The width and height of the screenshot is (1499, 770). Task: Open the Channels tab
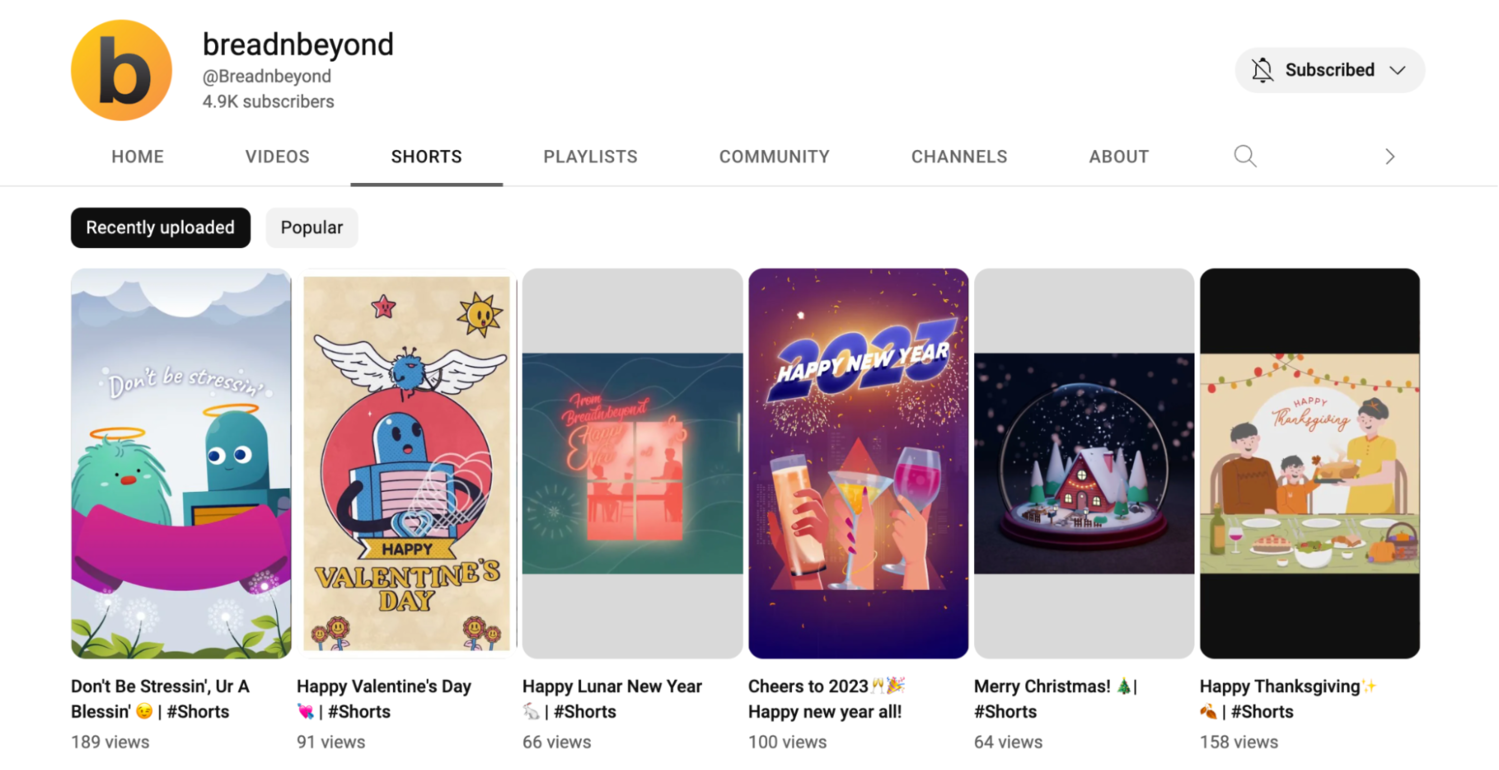coord(959,156)
